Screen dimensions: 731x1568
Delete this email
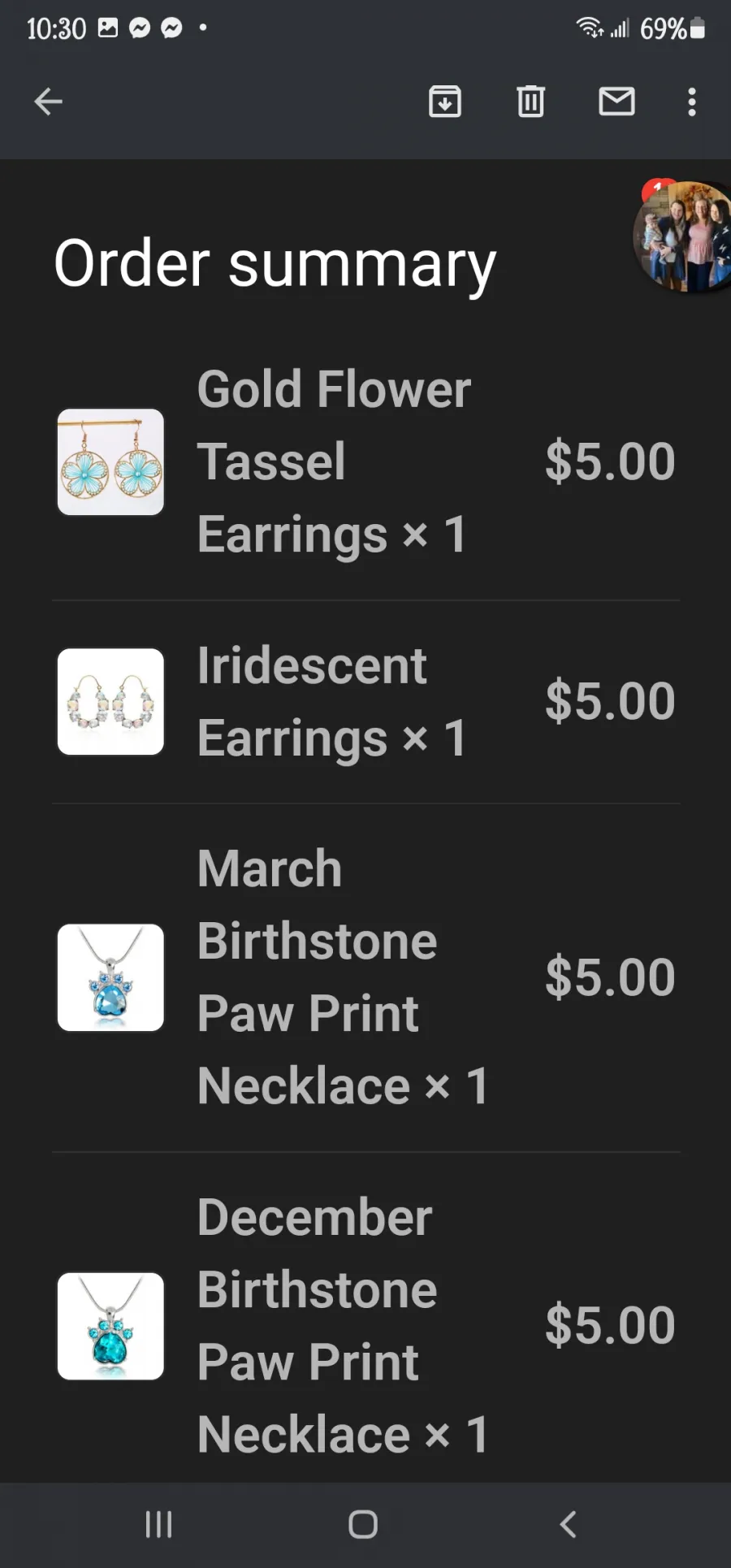click(x=530, y=102)
